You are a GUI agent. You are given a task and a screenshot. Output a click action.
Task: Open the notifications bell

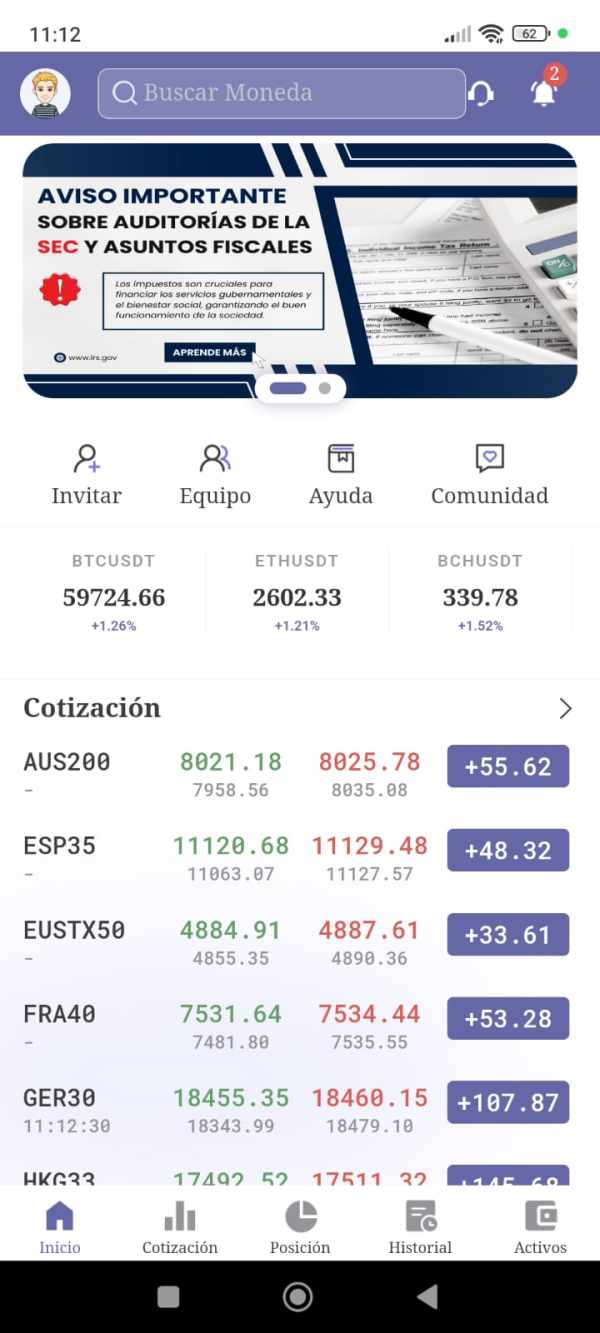(x=543, y=92)
